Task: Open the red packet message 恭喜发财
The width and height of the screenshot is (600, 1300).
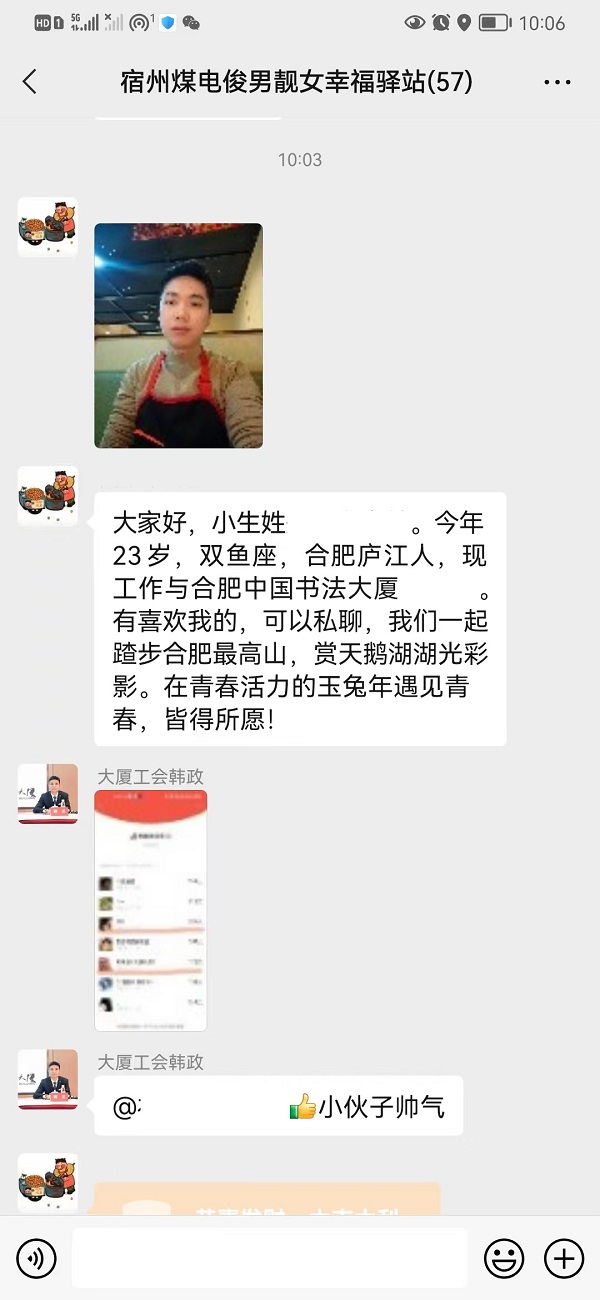Action: click(267, 1198)
